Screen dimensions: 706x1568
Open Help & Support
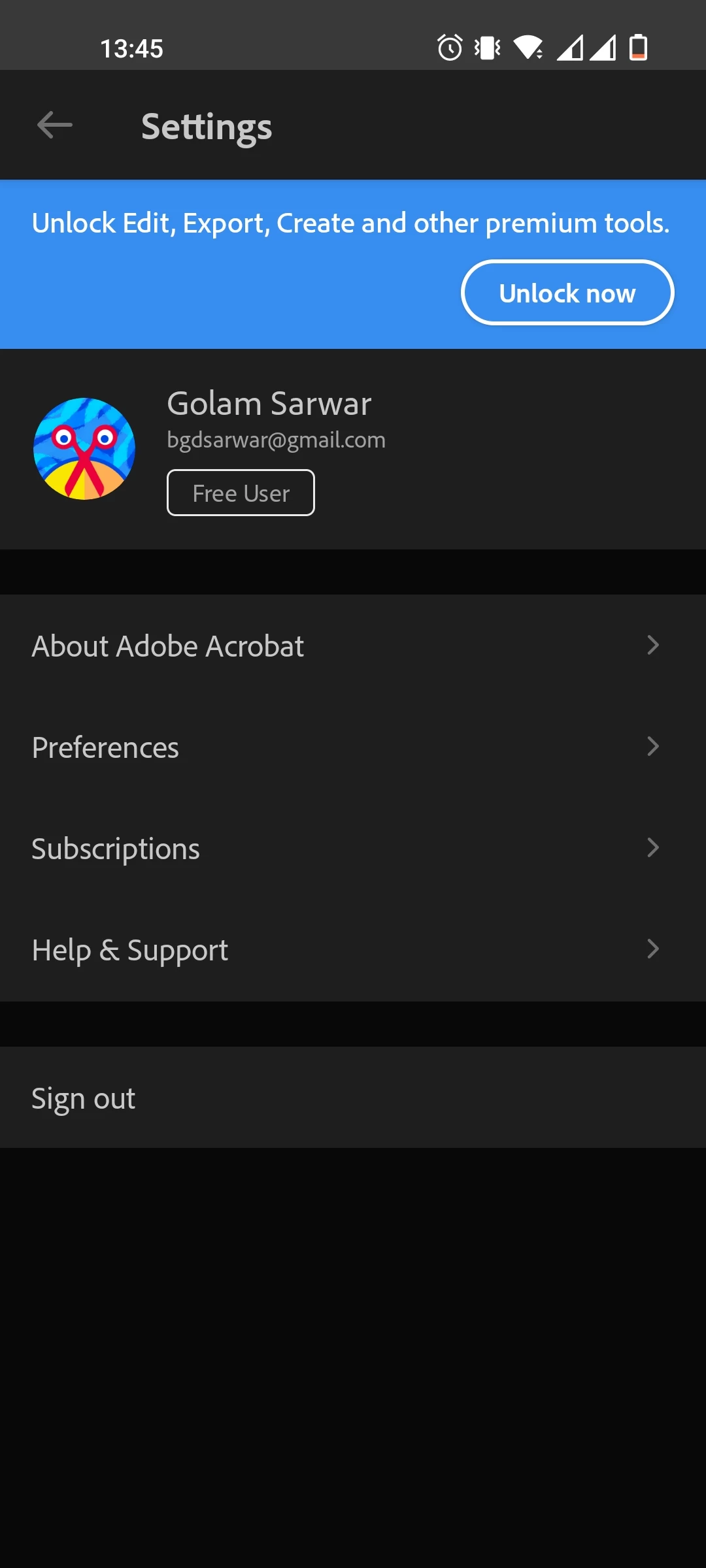[x=353, y=949]
